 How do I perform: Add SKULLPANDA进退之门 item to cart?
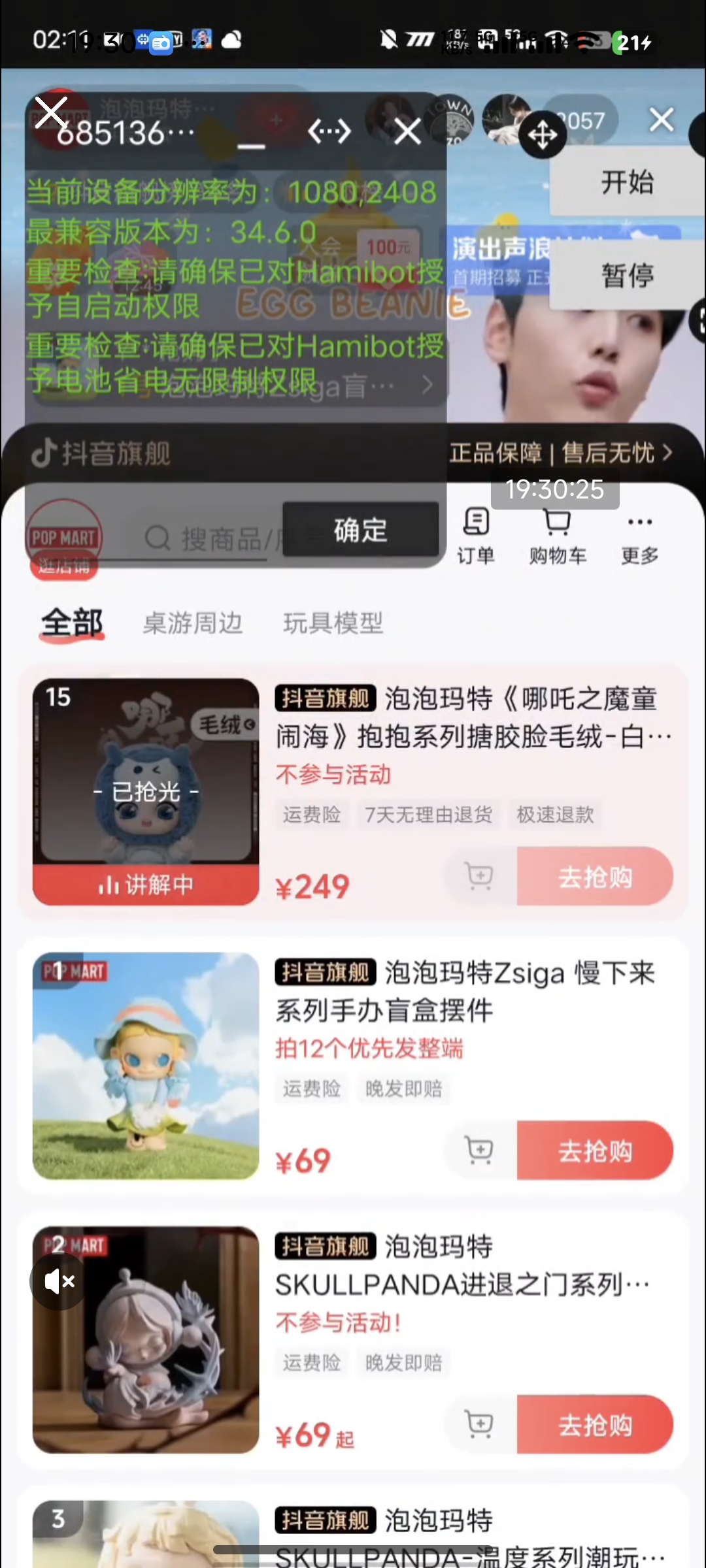coord(479,1423)
